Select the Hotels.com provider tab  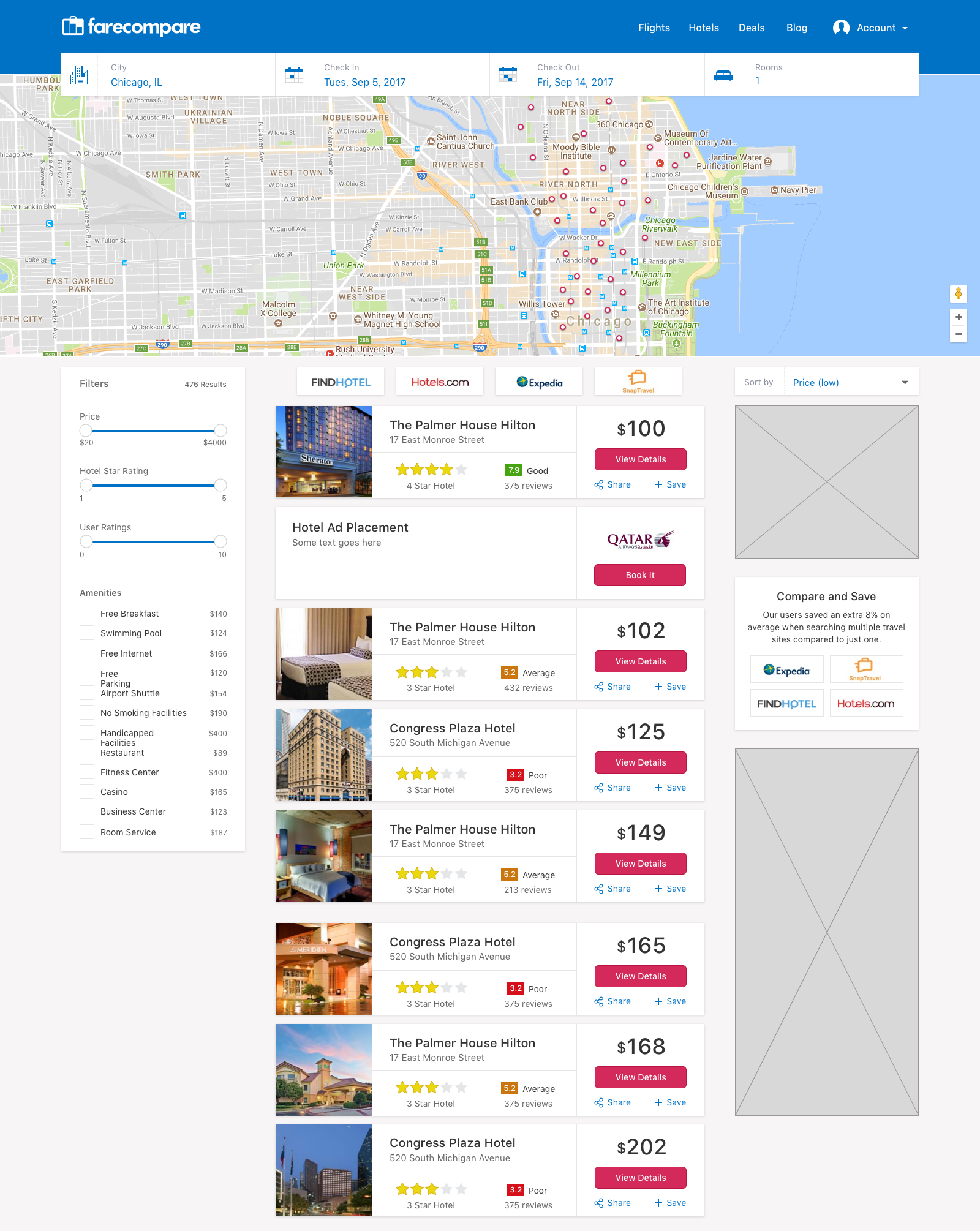coord(440,382)
